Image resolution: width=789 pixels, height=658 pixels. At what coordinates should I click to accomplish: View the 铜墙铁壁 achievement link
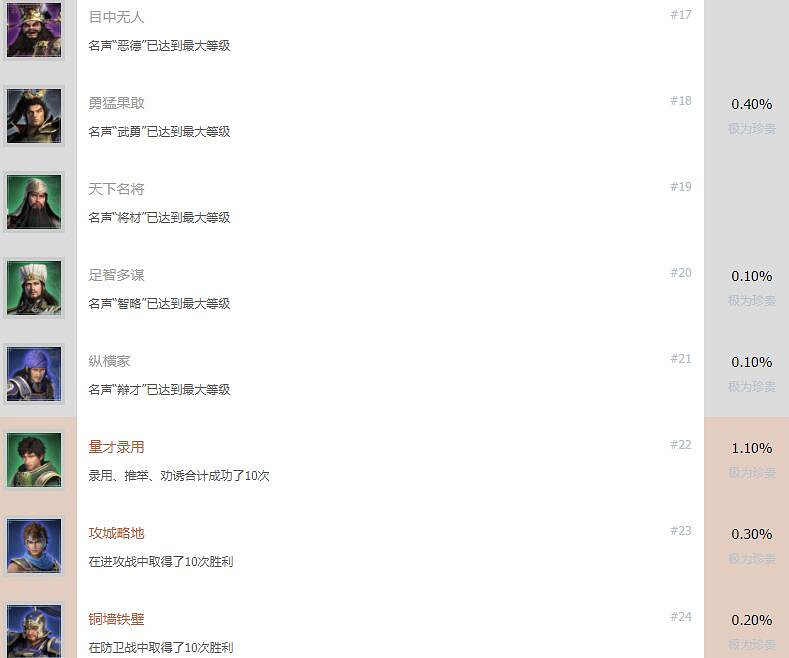point(116,619)
